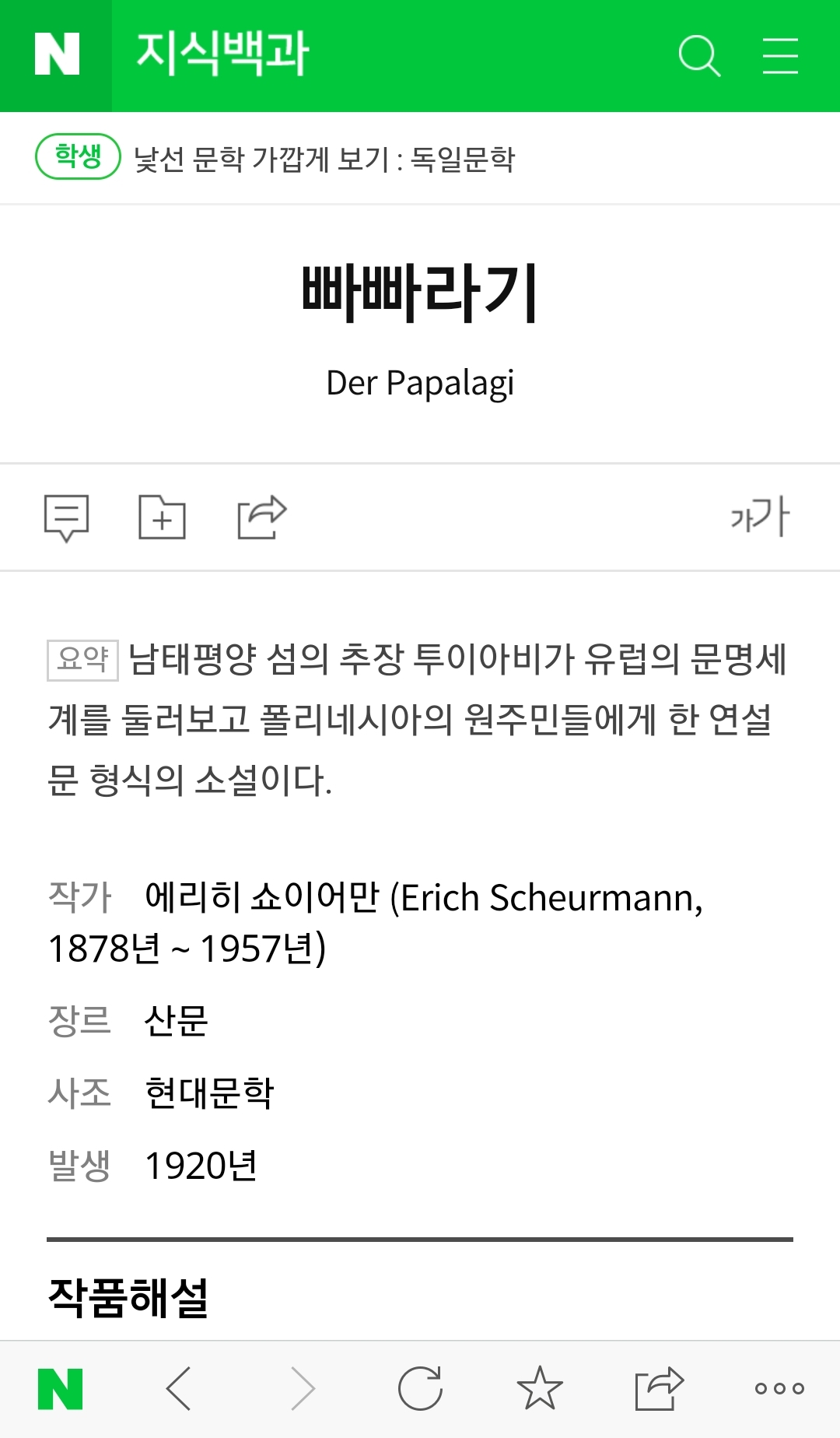The image size is (840, 1438).
Task: Open the 낯선 문학 가깝게 보기 : 독일문학 link
Action: (324, 159)
